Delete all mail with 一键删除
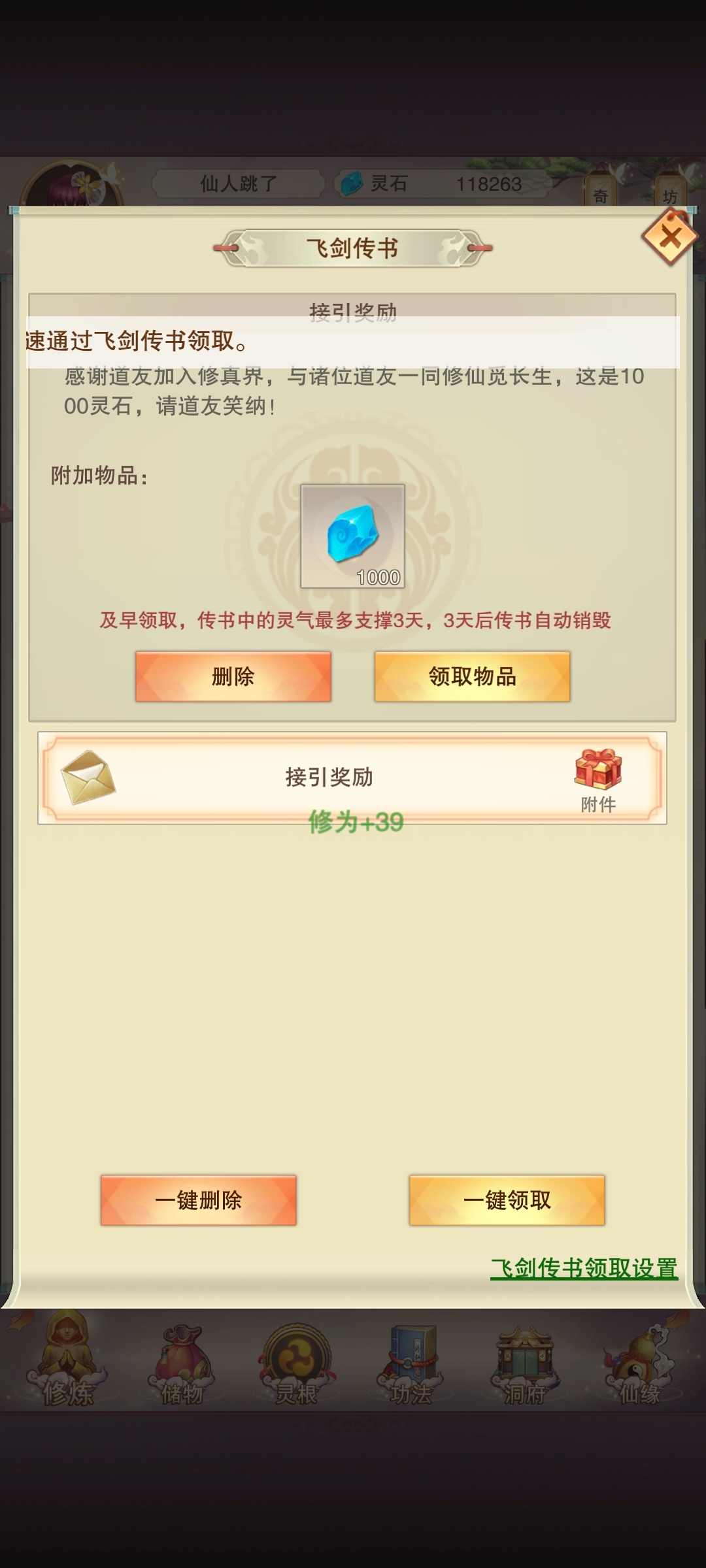 [x=198, y=1200]
